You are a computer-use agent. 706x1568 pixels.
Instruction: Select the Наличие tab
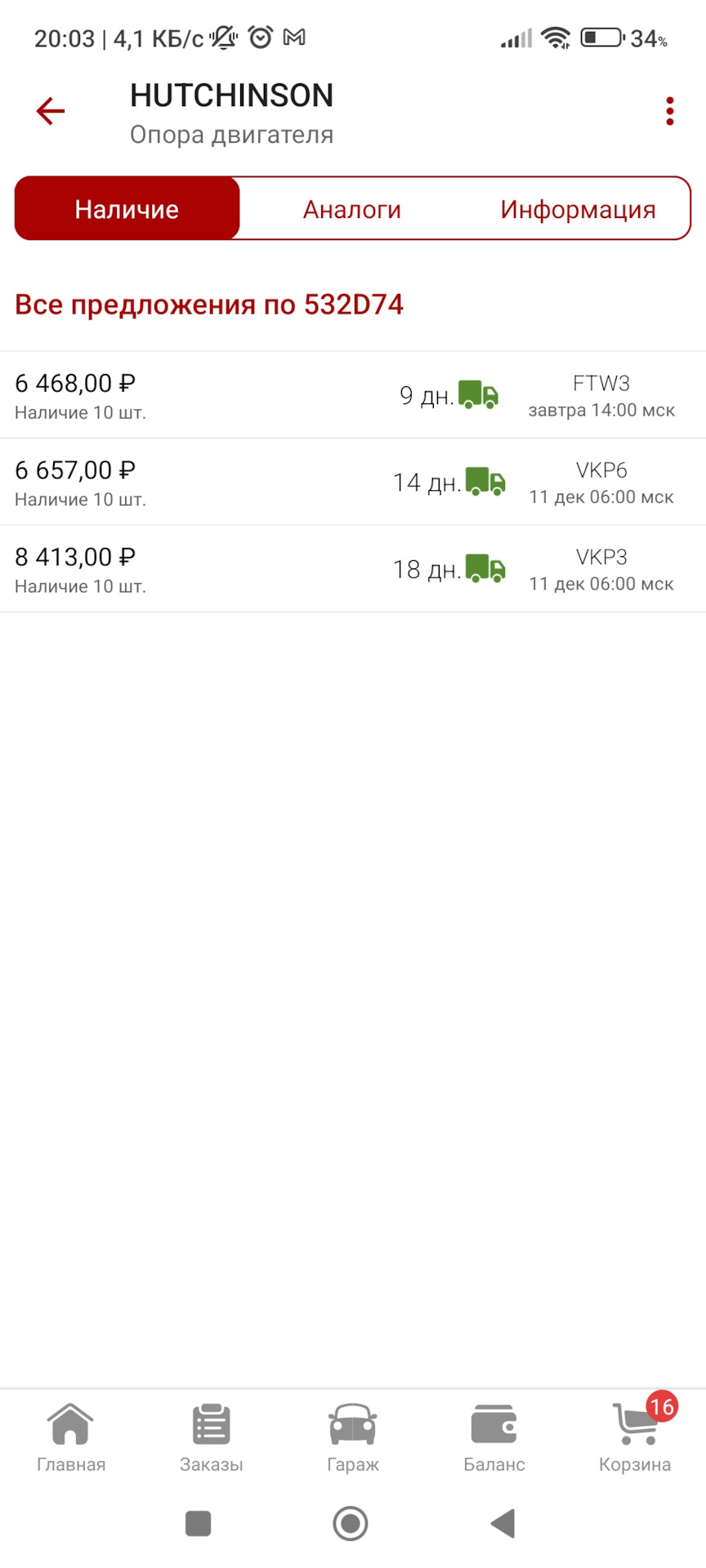coord(127,209)
